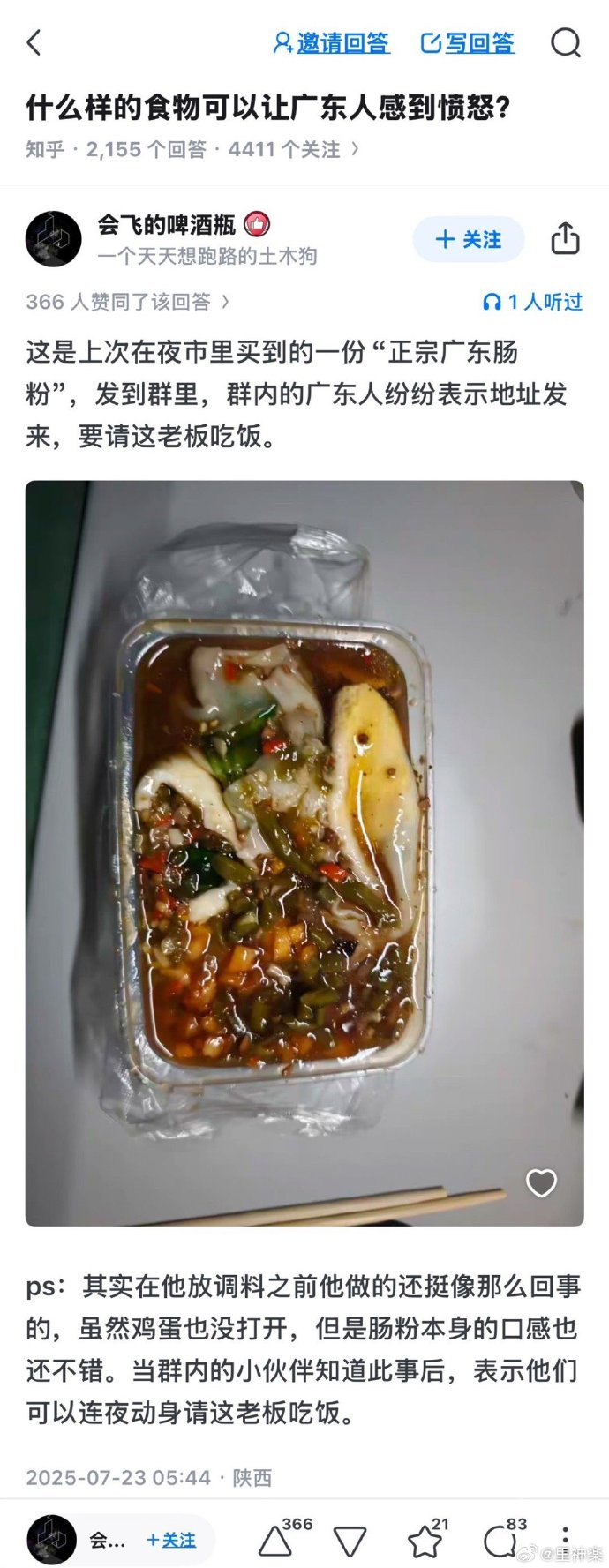This screenshot has height=1568, width=609.
Task: Tap 邀请回答 to invite answers
Action: (331, 42)
